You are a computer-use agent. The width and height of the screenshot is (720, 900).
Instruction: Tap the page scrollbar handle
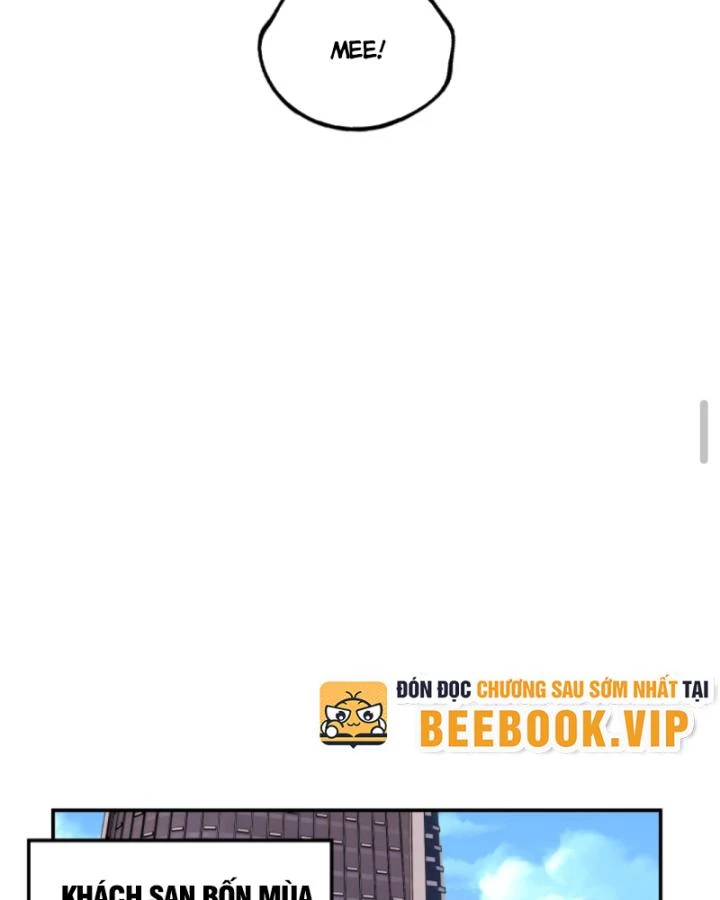(x=704, y=432)
